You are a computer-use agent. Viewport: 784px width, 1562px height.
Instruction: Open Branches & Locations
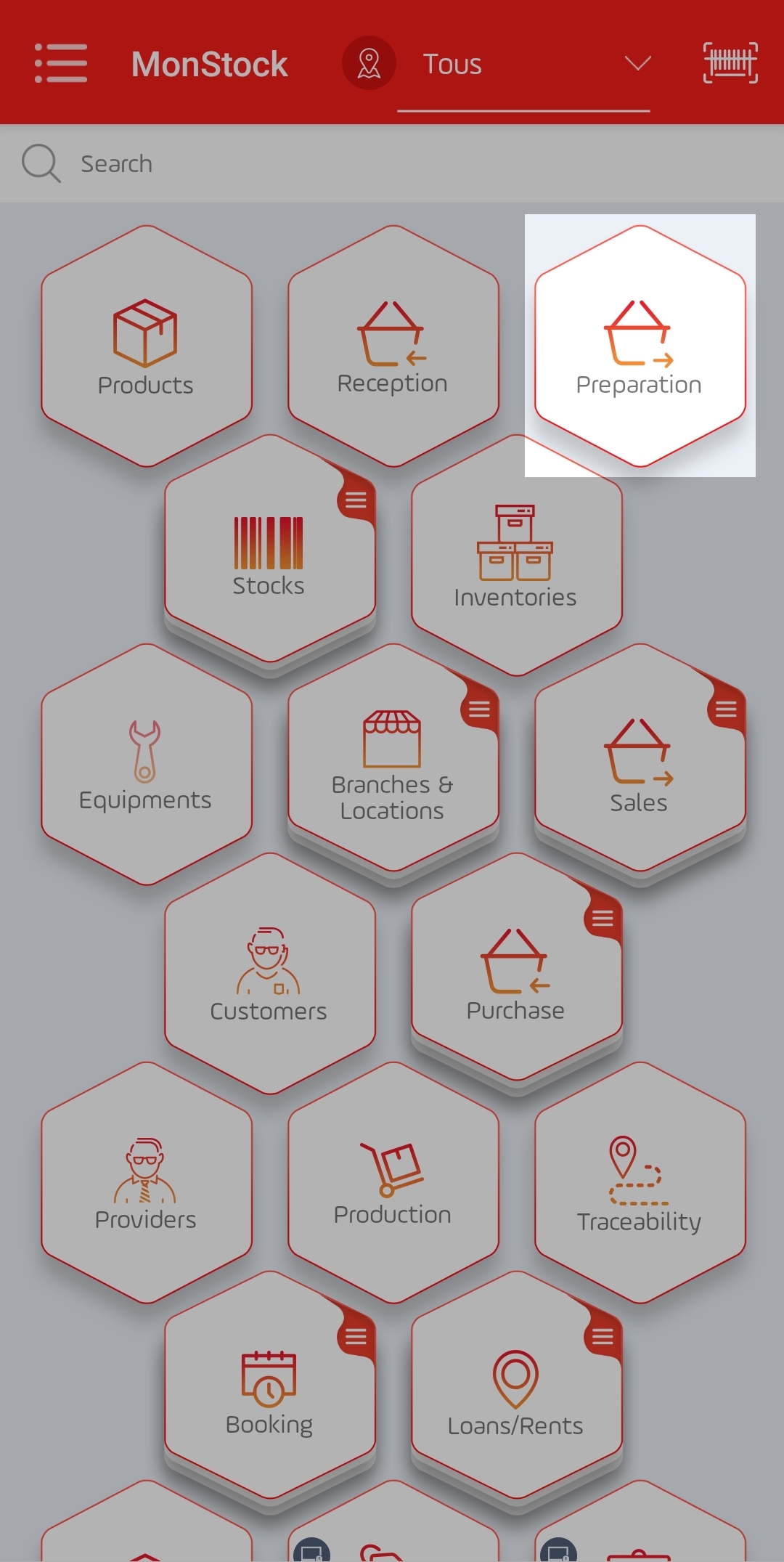coord(393,765)
